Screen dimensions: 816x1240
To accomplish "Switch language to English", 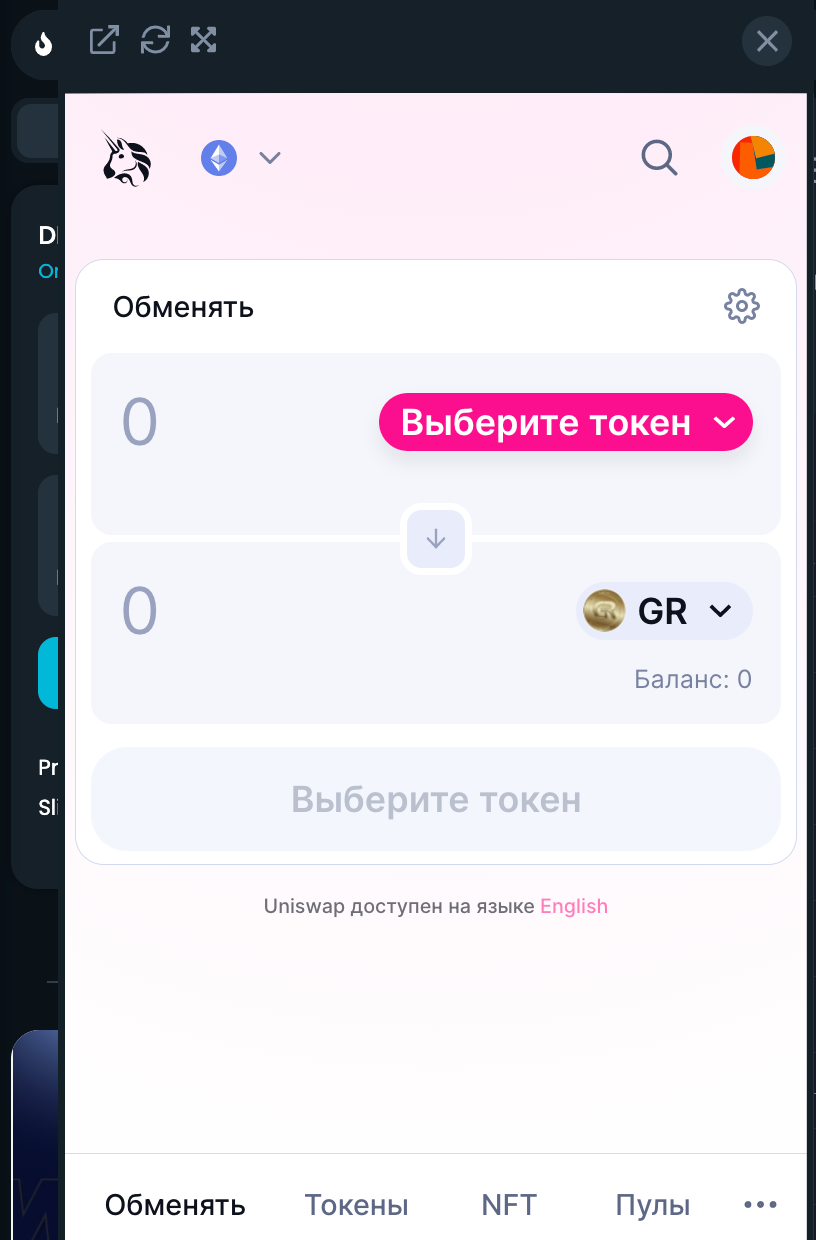I will pyautogui.click(x=574, y=906).
